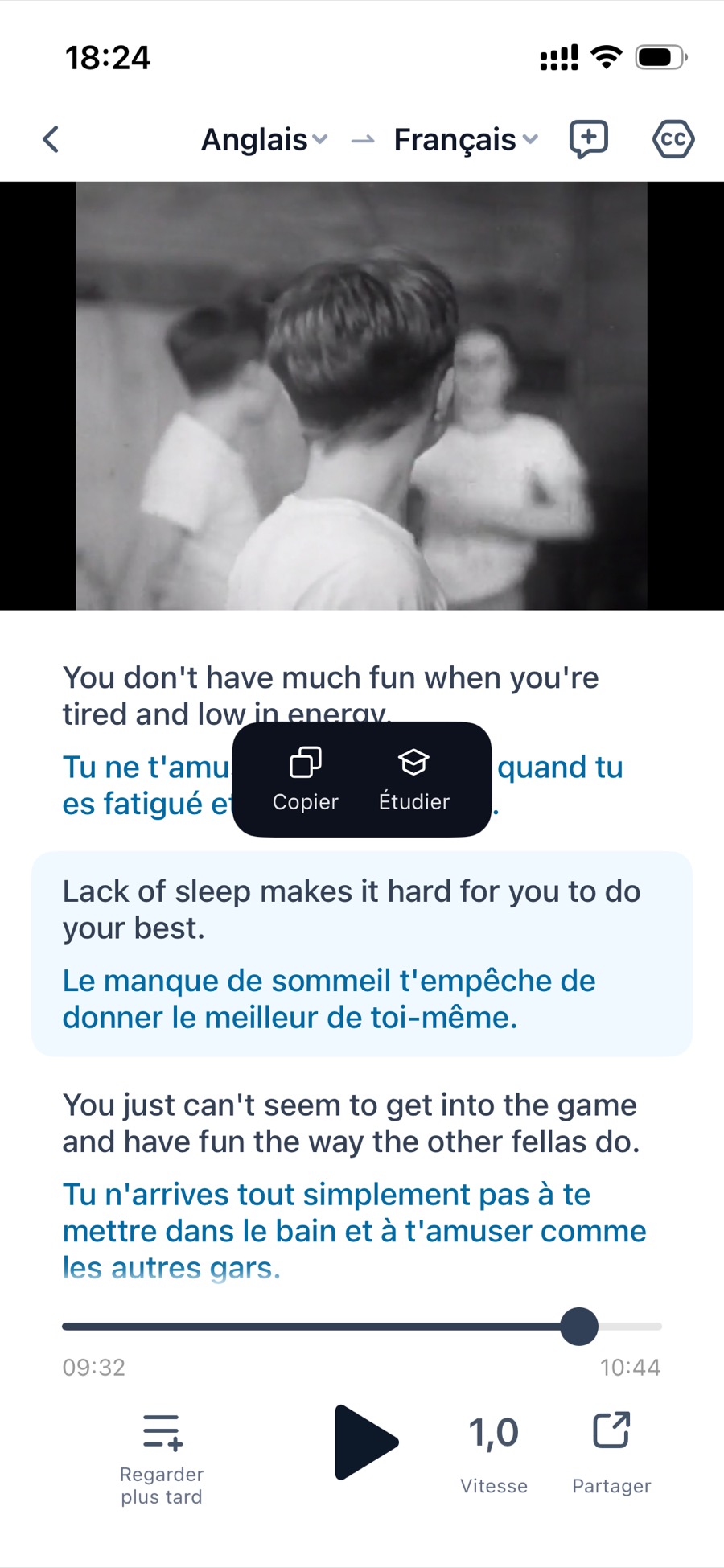Choose Étudier in the popup menu
Viewport: 724px width, 1568px height.
pos(413,779)
